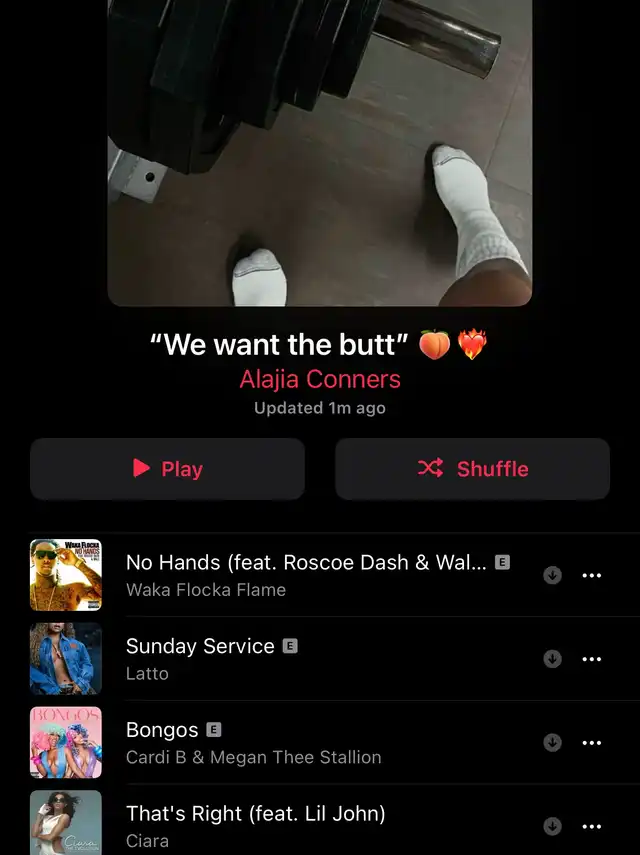Image resolution: width=640 pixels, height=855 pixels.
Task: Download the song Bongos
Action: pyautogui.click(x=552, y=742)
